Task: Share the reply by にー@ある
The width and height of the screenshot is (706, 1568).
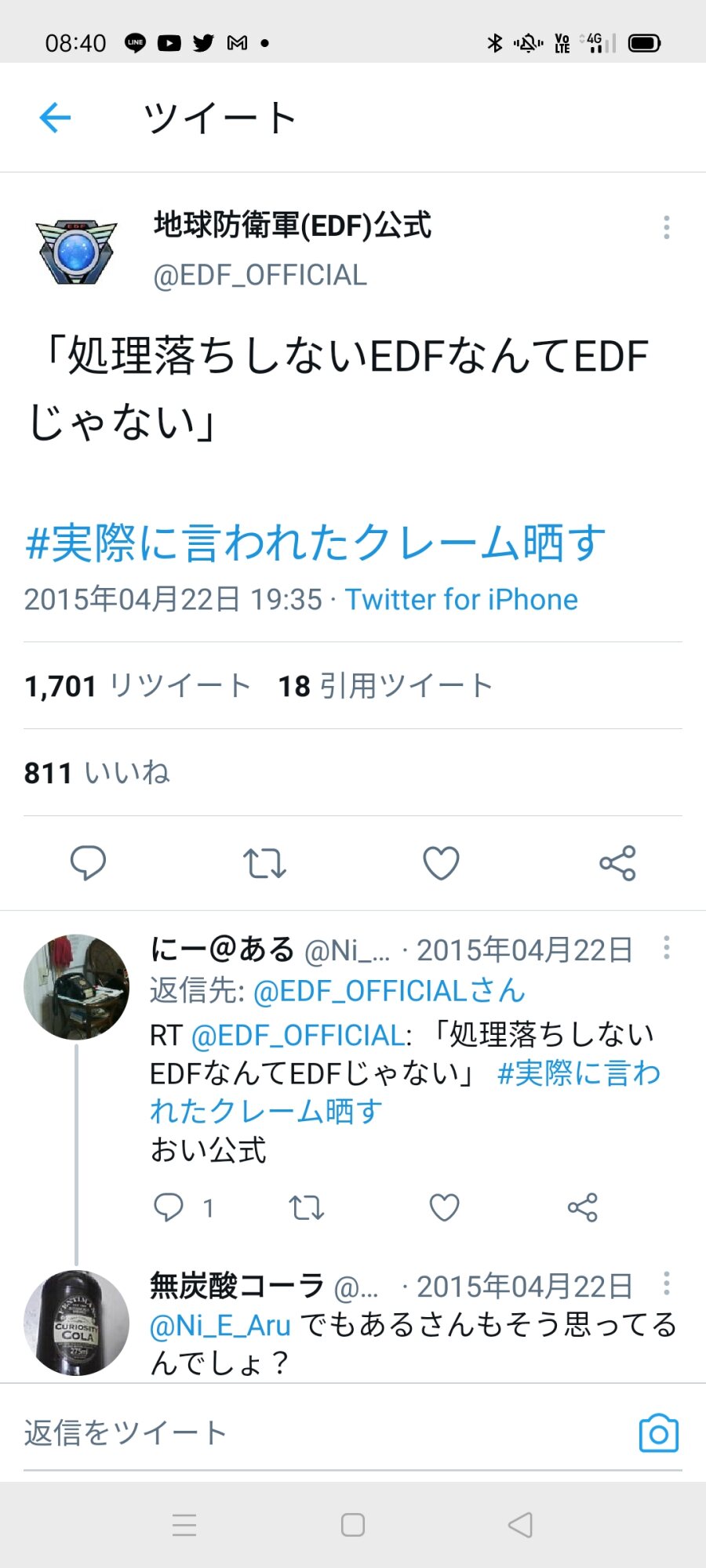Action: (x=582, y=1207)
